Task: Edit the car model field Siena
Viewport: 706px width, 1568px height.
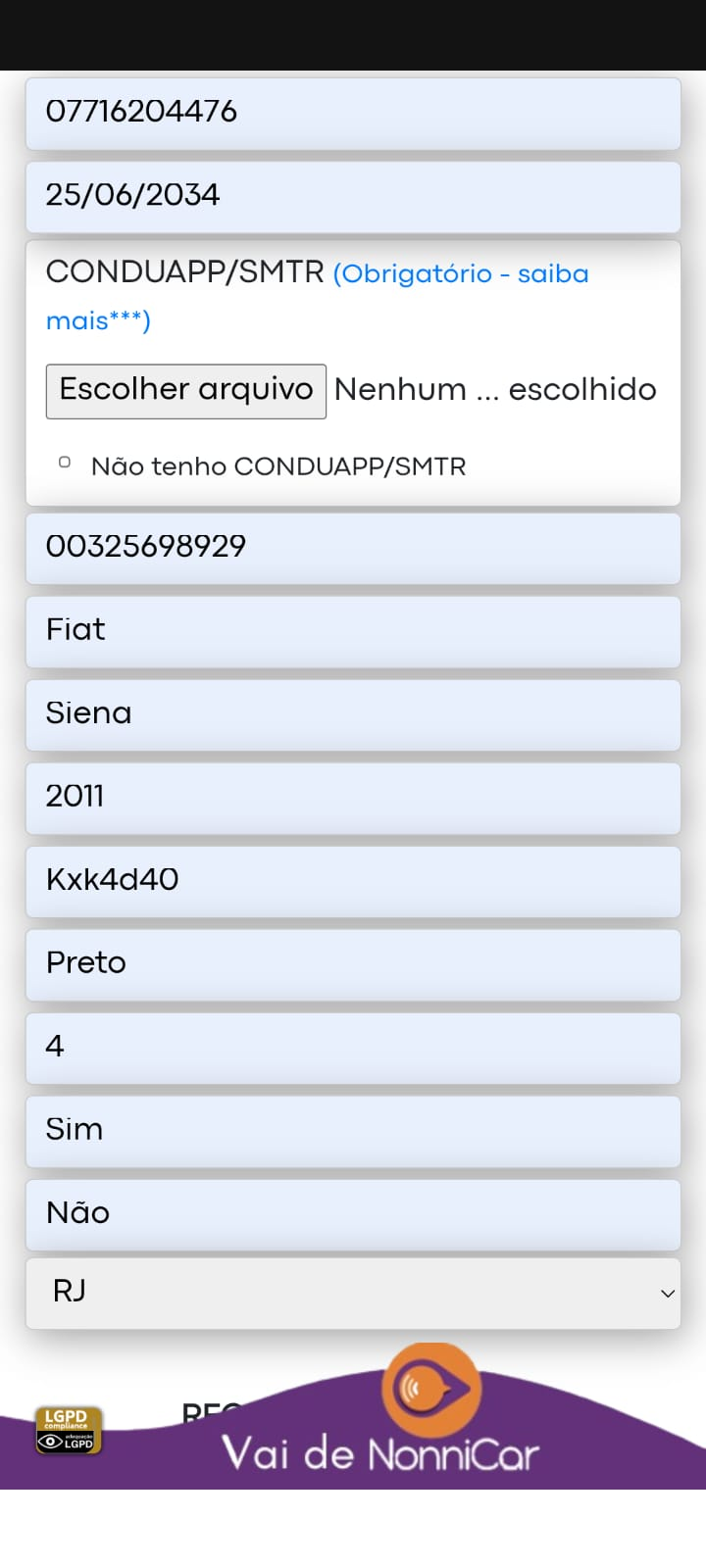Action: [353, 713]
